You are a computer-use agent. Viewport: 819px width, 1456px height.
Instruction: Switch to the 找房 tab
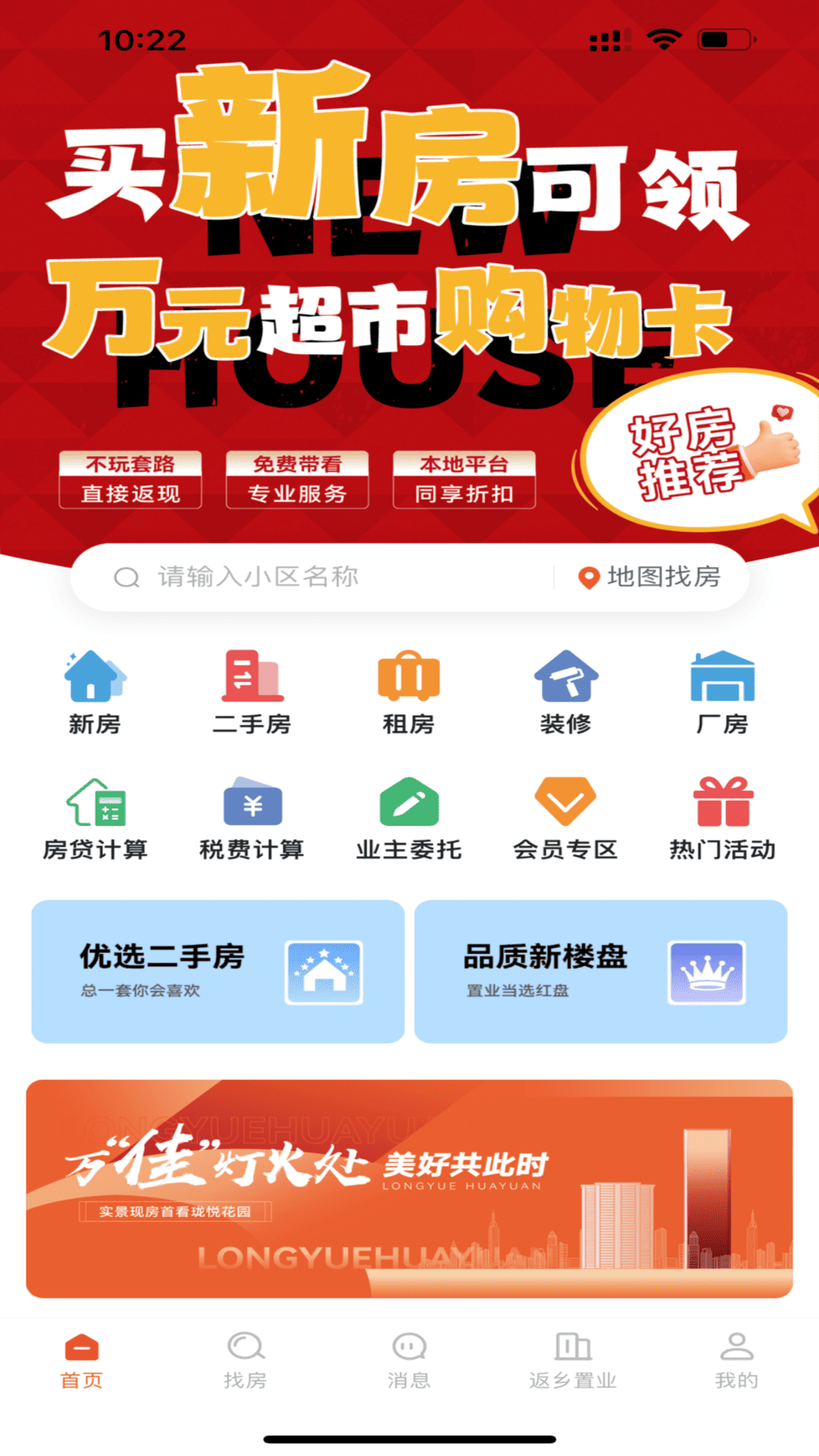(x=245, y=1360)
